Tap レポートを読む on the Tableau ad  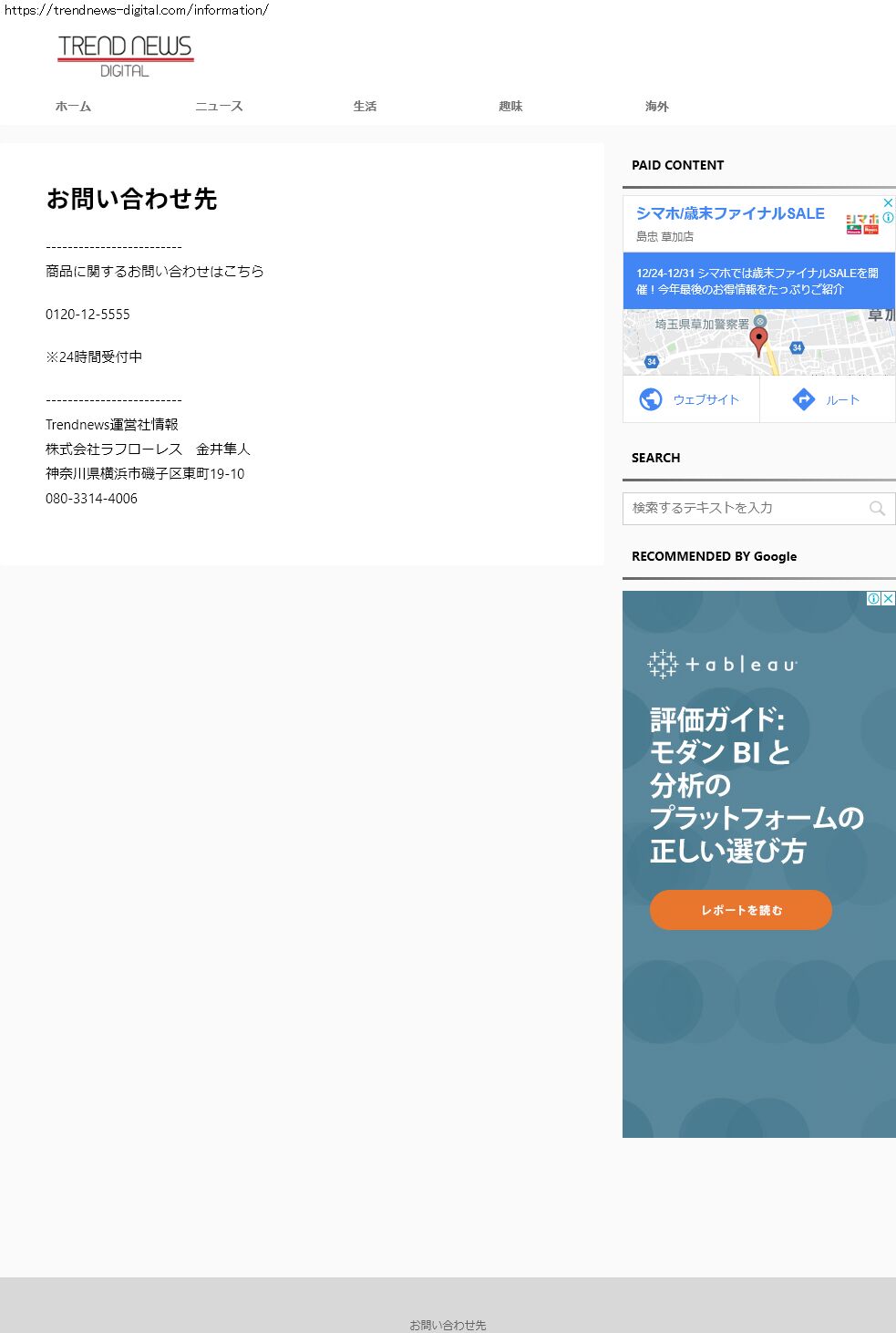click(740, 910)
